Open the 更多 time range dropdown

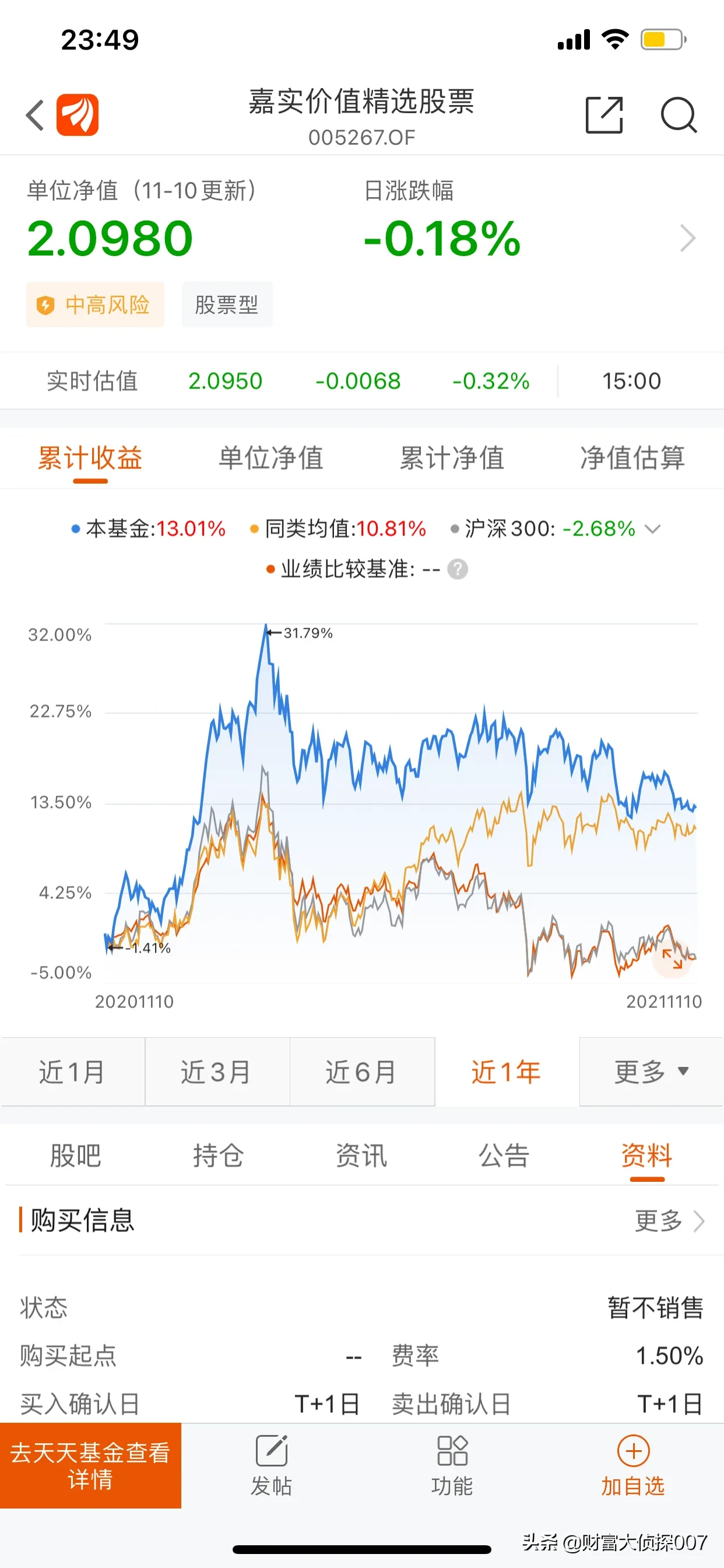(x=651, y=1072)
